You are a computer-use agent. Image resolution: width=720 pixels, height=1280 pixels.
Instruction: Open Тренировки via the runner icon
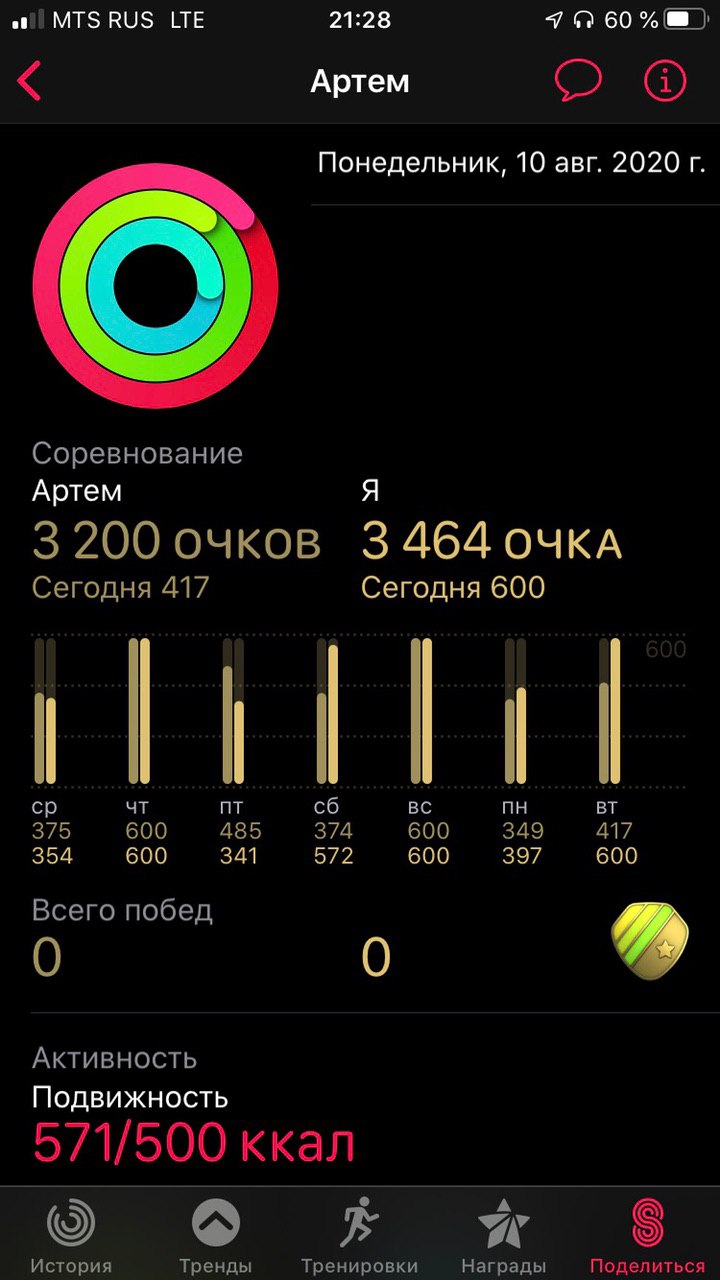coord(360,1222)
